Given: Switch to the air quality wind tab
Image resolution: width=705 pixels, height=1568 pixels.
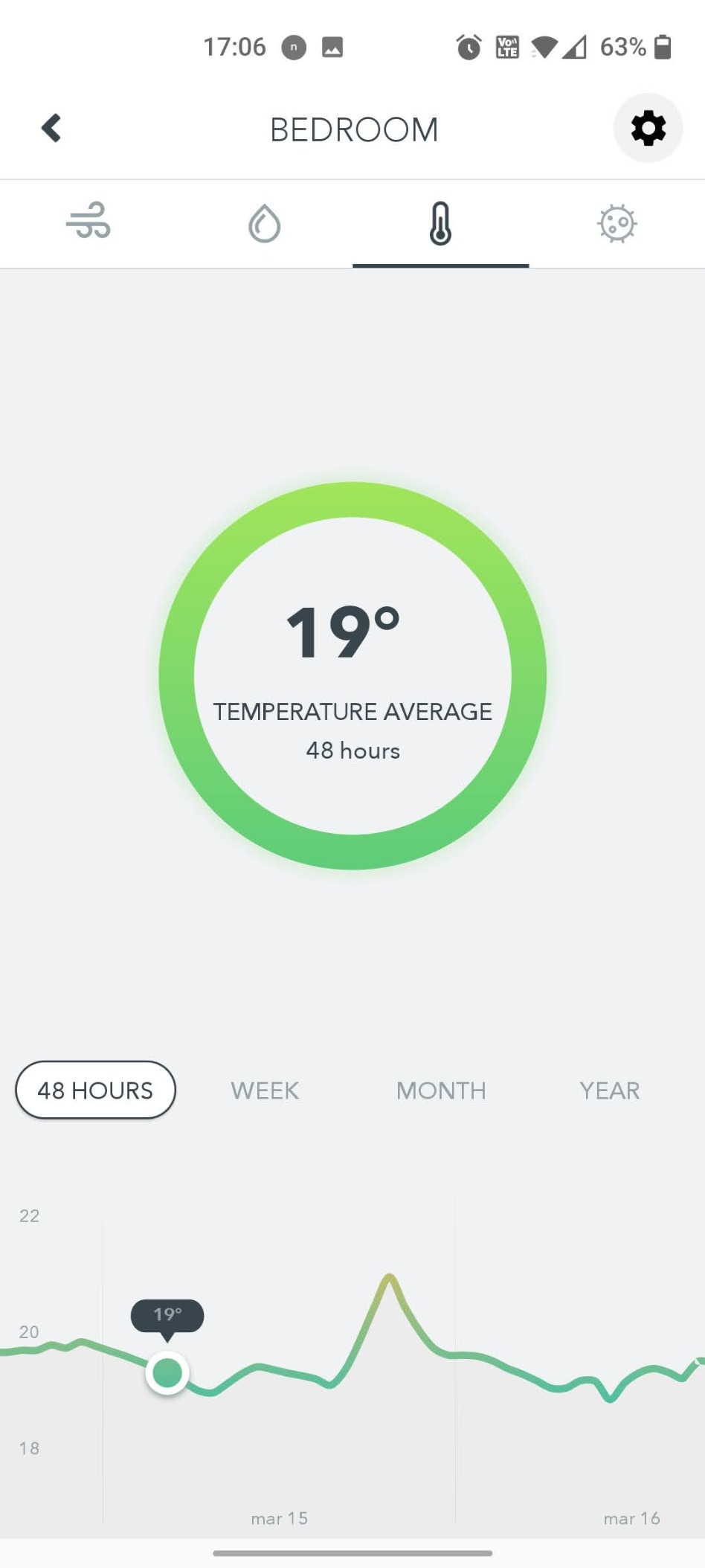Looking at the screenshot, I should coord(88,222).
